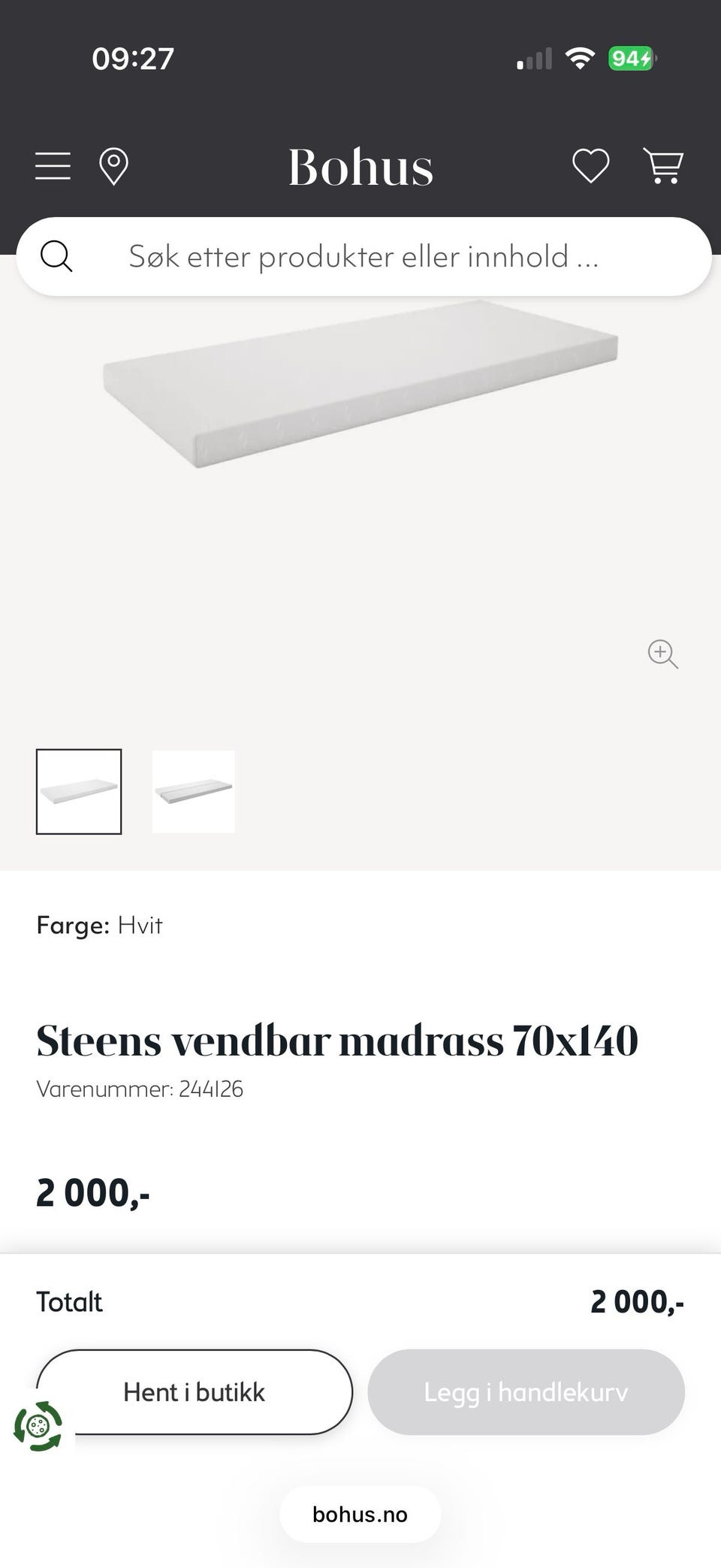Choose Hent i butikk
721x1568 pixels.
pos(195,1391)
